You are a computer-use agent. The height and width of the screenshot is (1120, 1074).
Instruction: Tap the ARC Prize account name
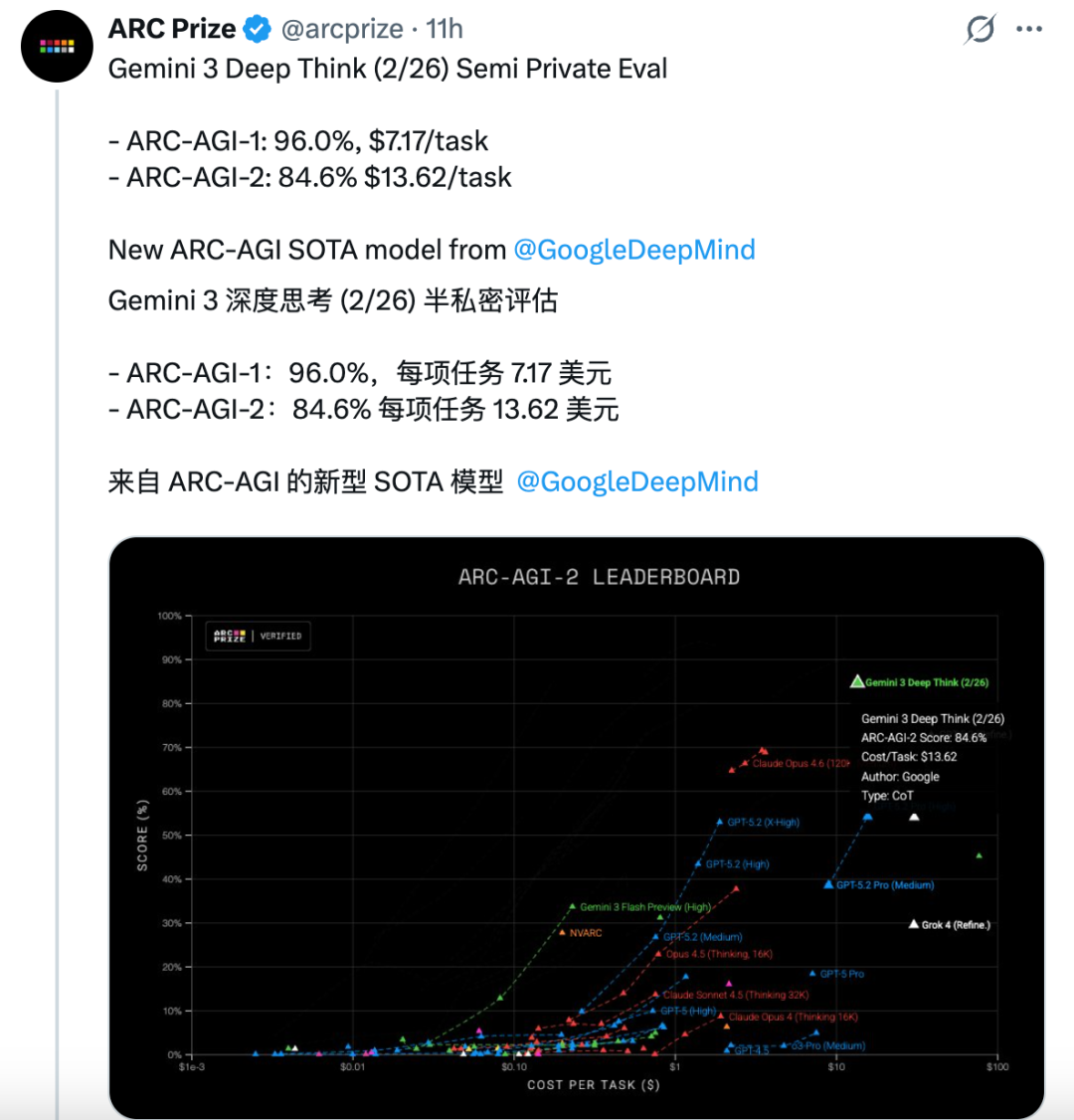tap(171, 30)
